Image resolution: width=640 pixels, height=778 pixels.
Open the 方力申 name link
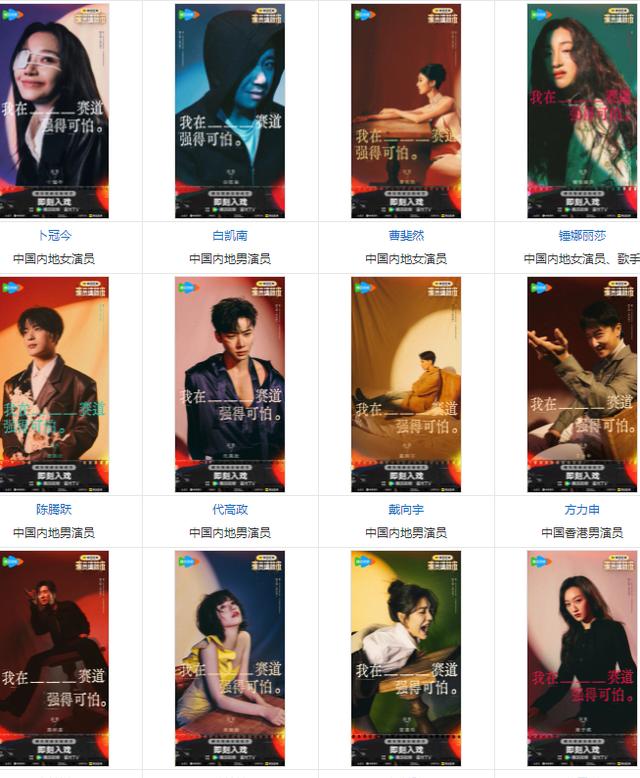tap(582, 510)
